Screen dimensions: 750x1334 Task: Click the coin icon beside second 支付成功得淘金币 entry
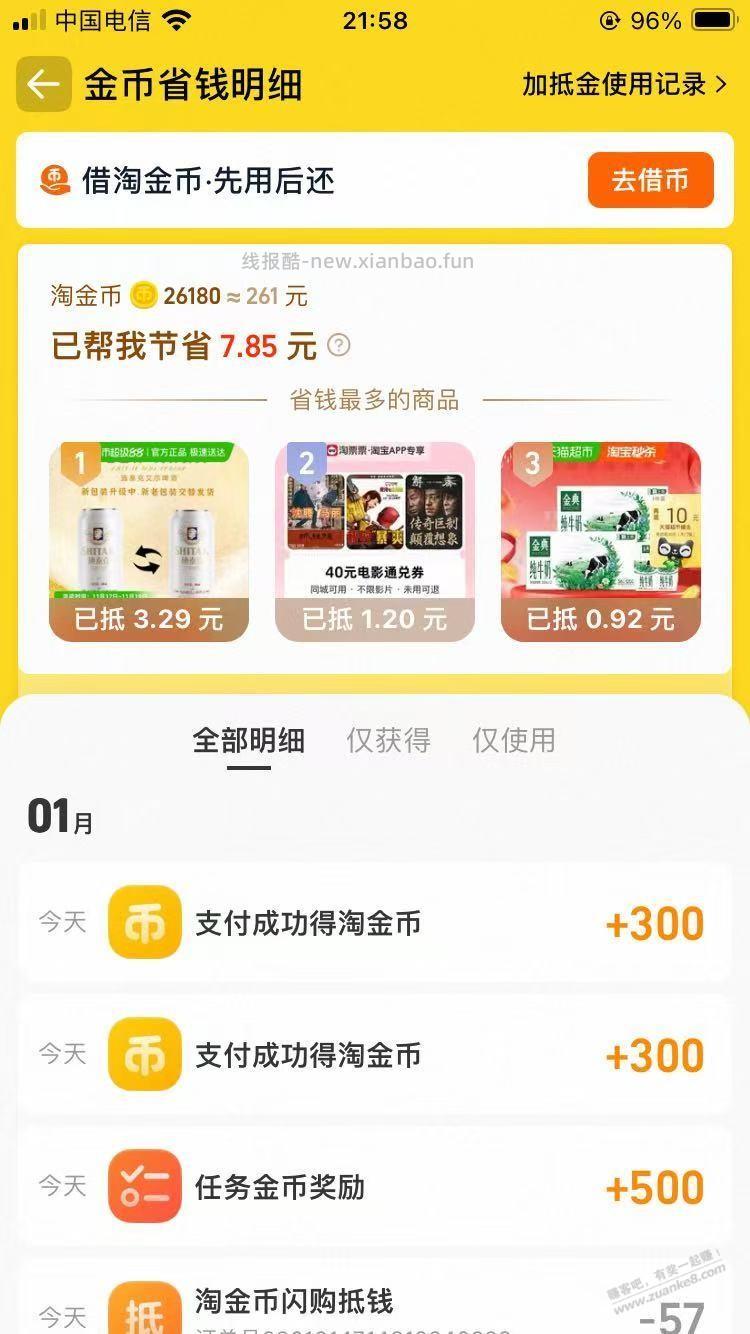(x=145, y=1053)
